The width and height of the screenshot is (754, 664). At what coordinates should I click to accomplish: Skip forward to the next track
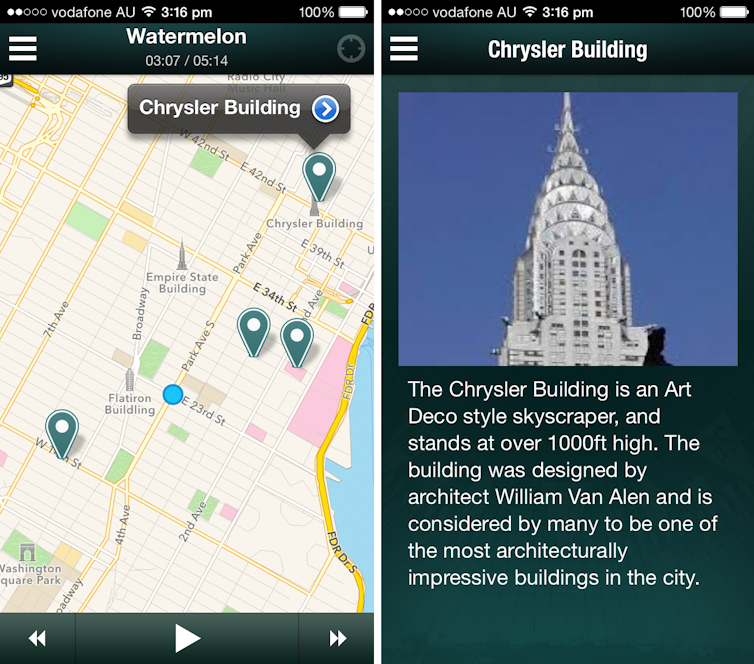[338, 638]
